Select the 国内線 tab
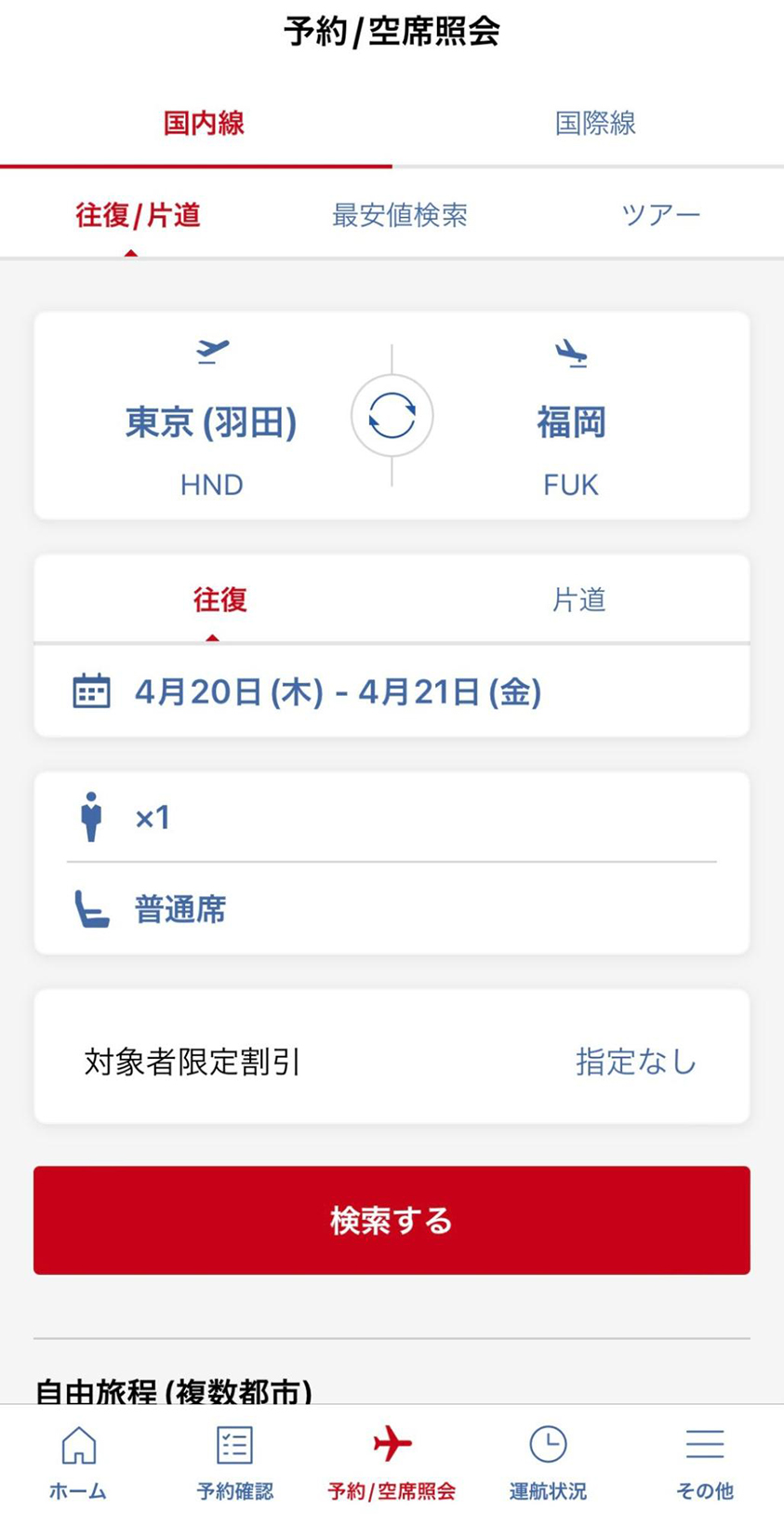Image resolution: width=784 pixels, height=1525 pixels. pyautogui.click(x=204, y=123)
